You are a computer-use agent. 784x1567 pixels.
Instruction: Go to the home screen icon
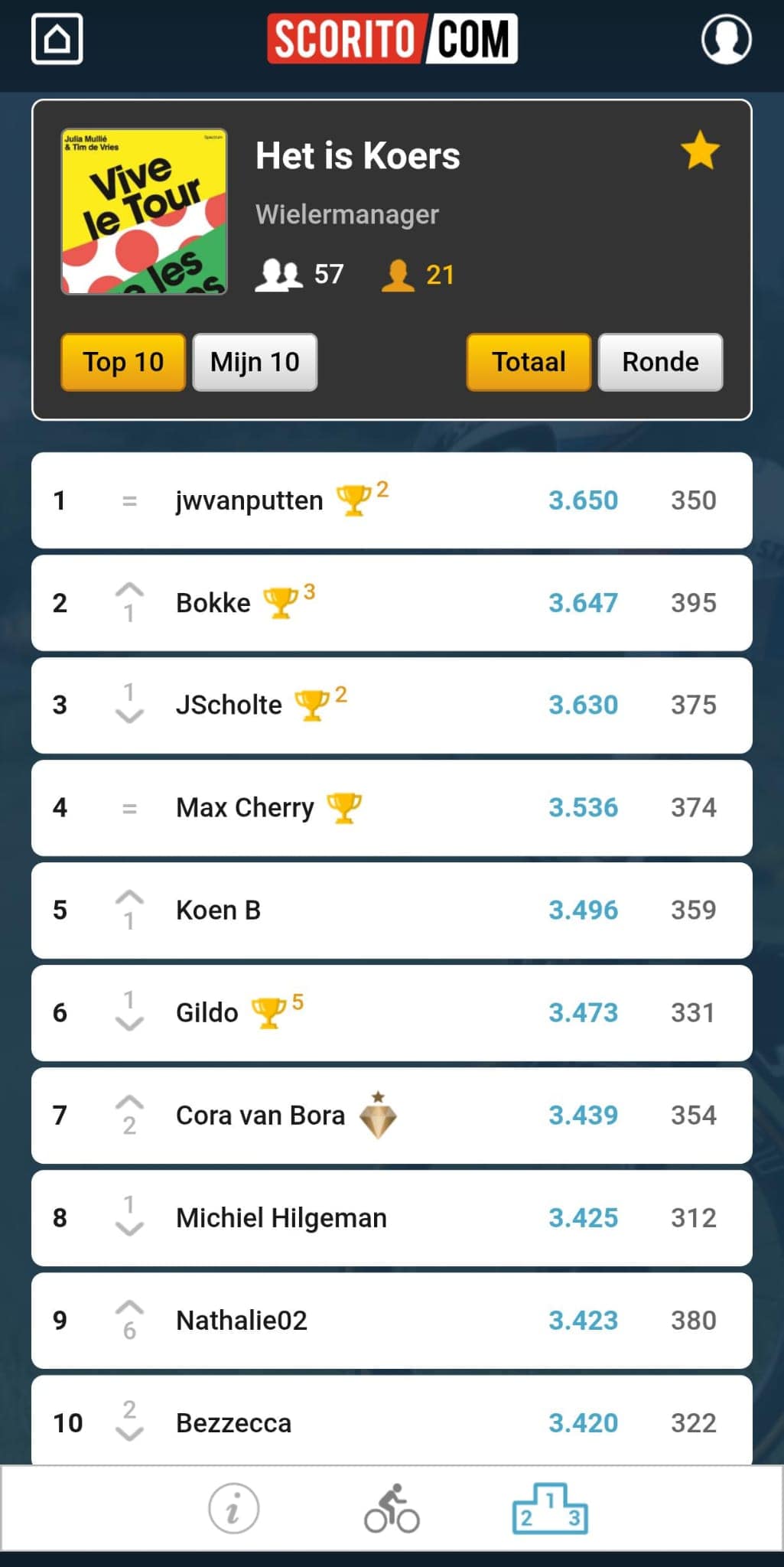click(57, 38)
